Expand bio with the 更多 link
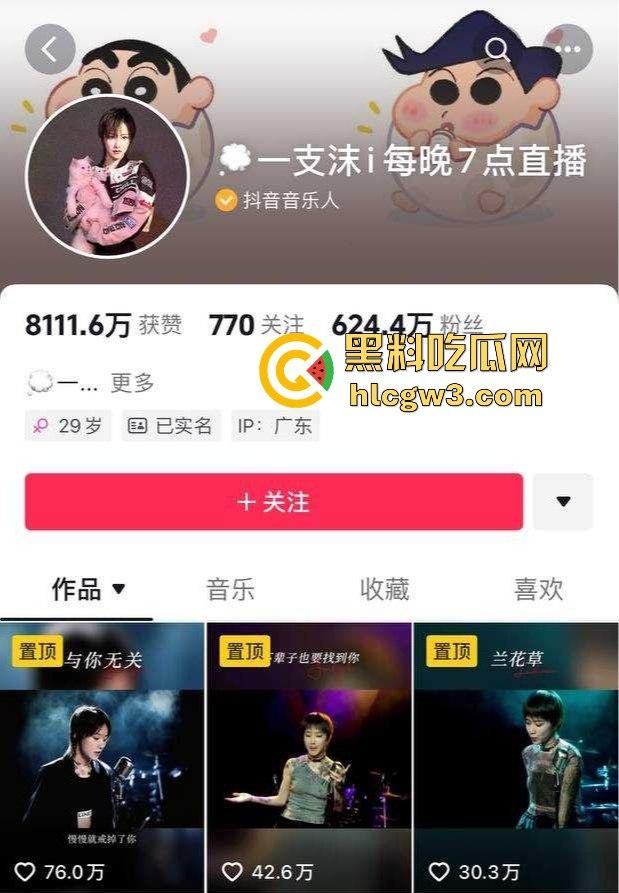The image size is (619, 893). [x=132, y=382]
